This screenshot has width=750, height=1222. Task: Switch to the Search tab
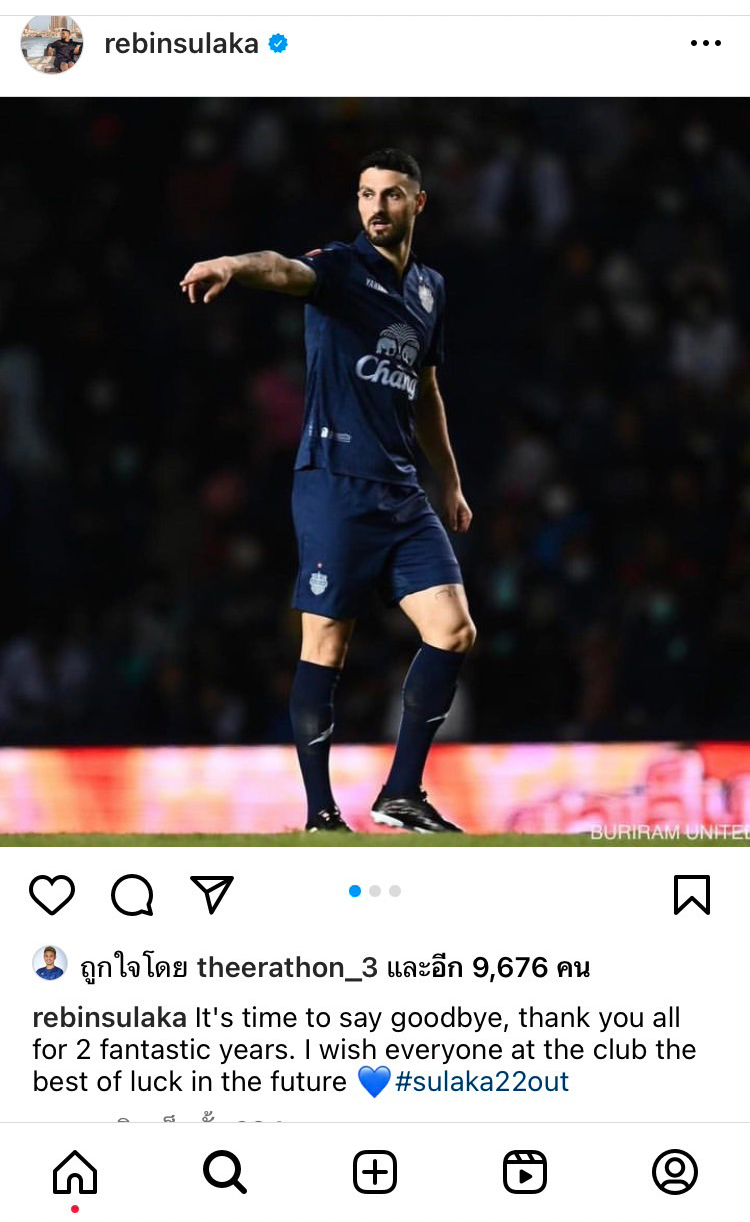tap(225, 1171)
